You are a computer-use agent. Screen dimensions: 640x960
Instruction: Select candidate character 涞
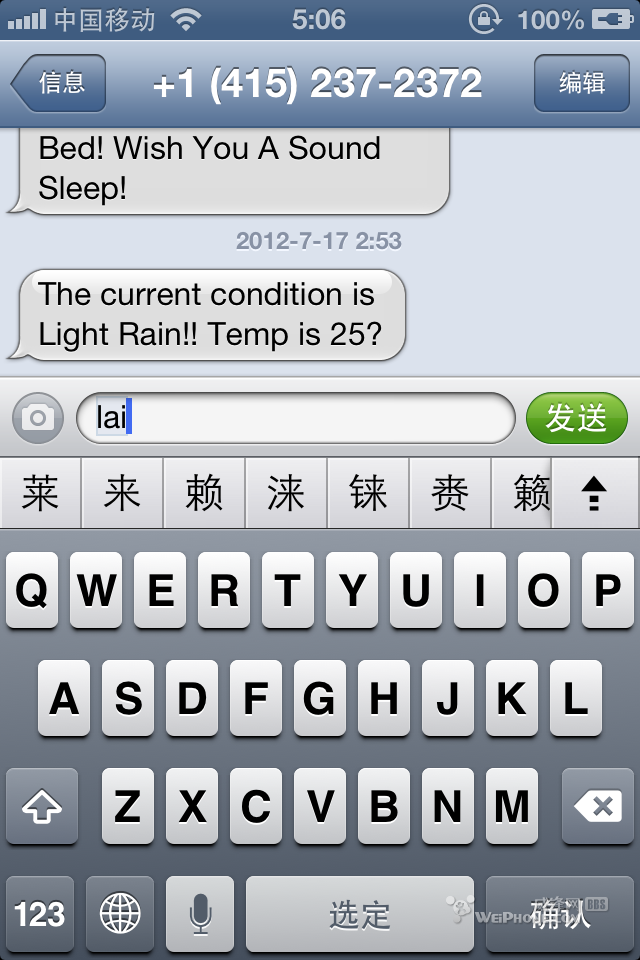tap(286, 493)
